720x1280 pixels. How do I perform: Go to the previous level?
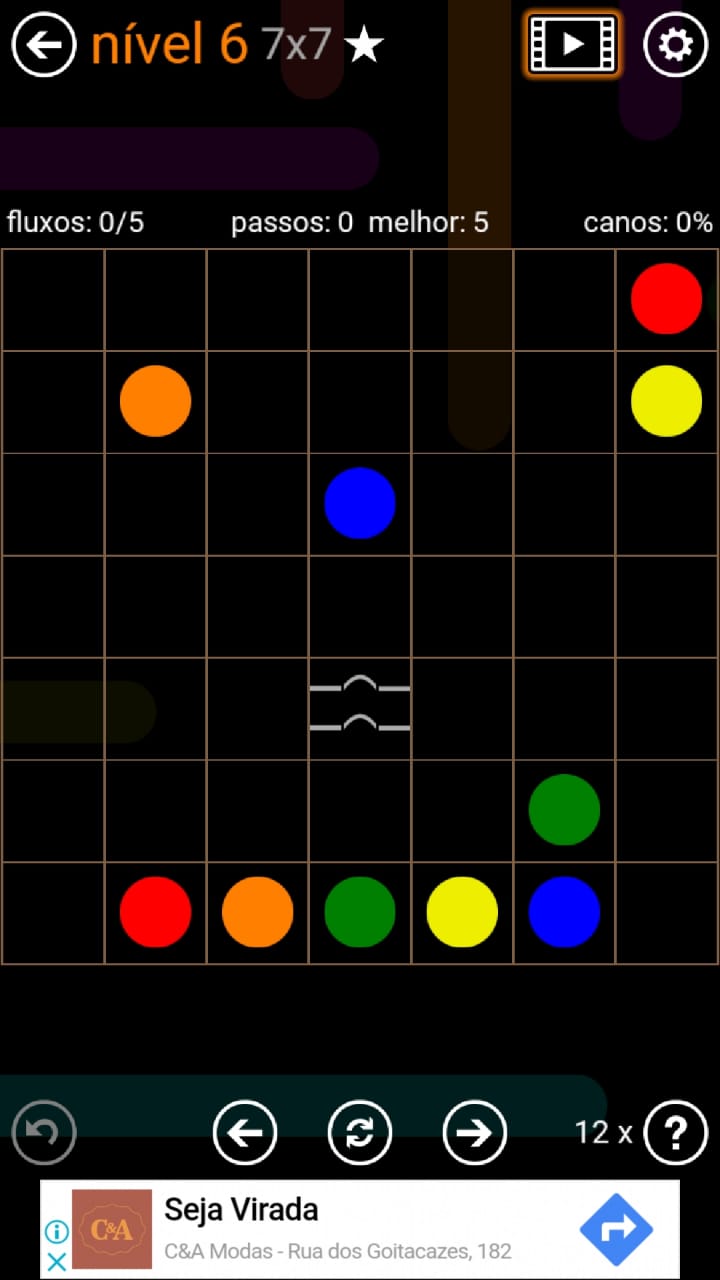point(245,1133)
